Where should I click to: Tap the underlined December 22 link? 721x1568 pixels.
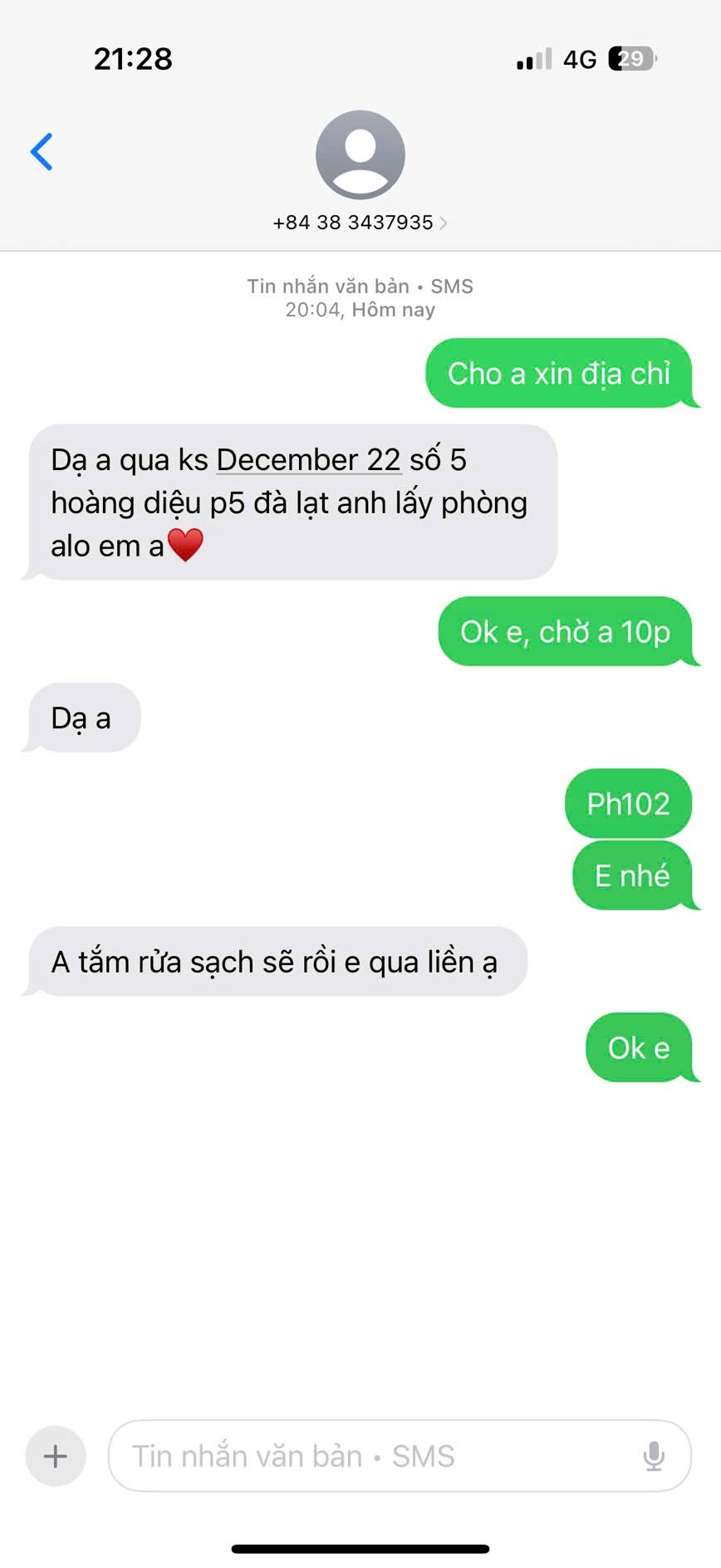coord(308,460)
